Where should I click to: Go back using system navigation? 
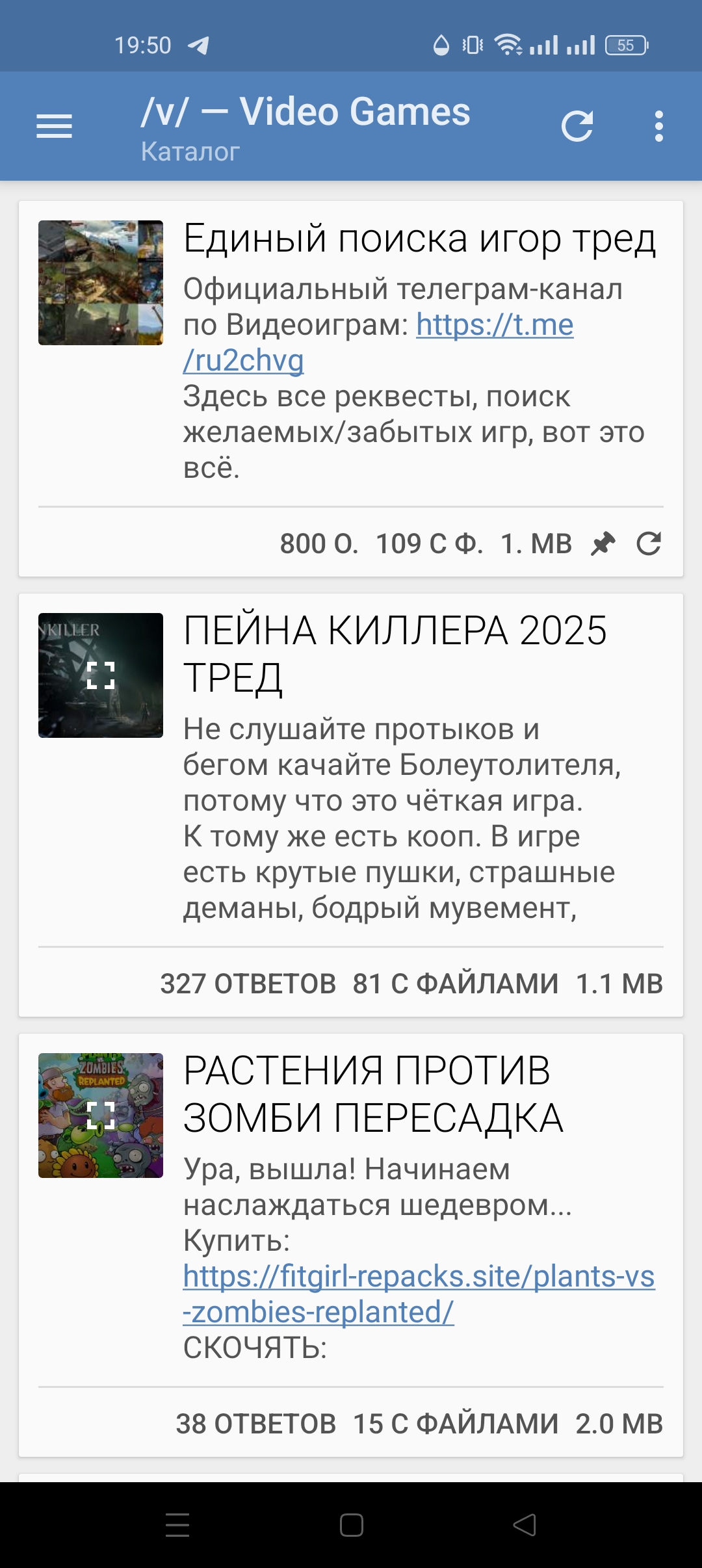(x=525, y=1525)
